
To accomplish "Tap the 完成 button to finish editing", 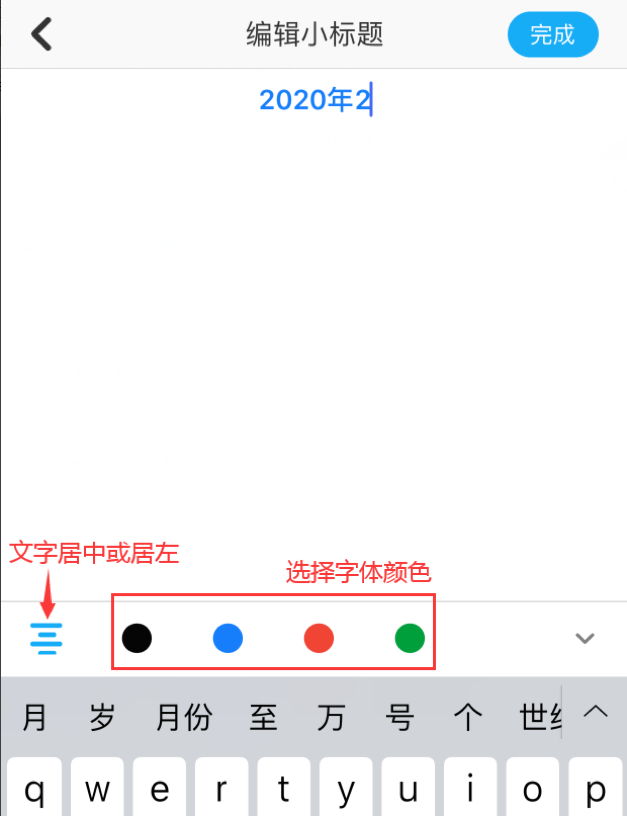I will click(552, 35).
